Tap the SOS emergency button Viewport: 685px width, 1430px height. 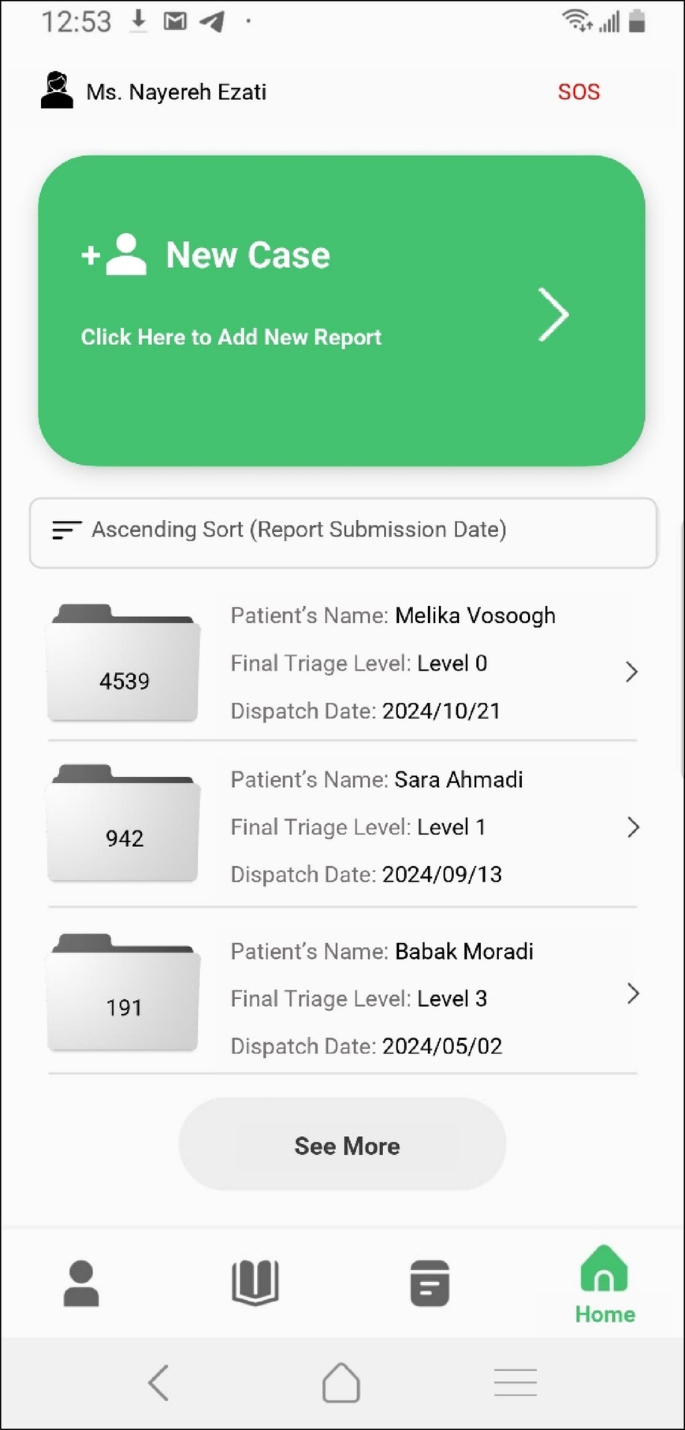point(578,92)
